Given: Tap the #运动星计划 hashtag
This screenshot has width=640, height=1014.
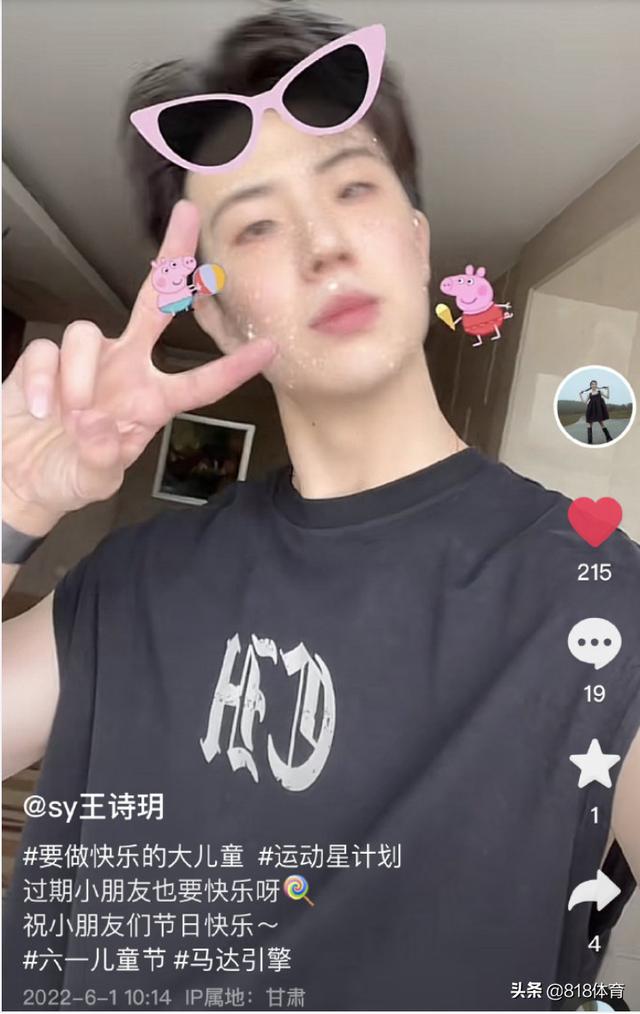Looking at the screenshot, I should 330,857.
